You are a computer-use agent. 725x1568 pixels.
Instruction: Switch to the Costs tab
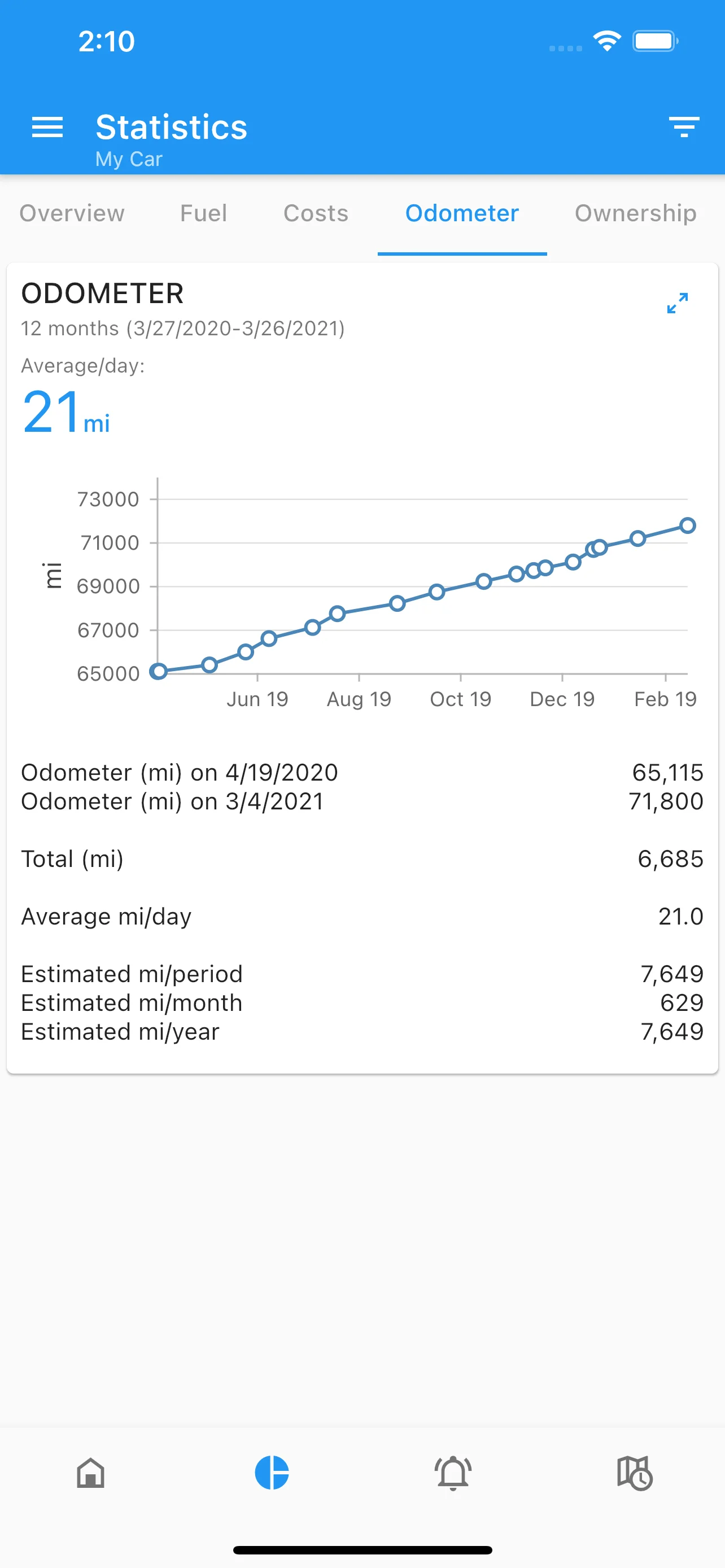315,214
